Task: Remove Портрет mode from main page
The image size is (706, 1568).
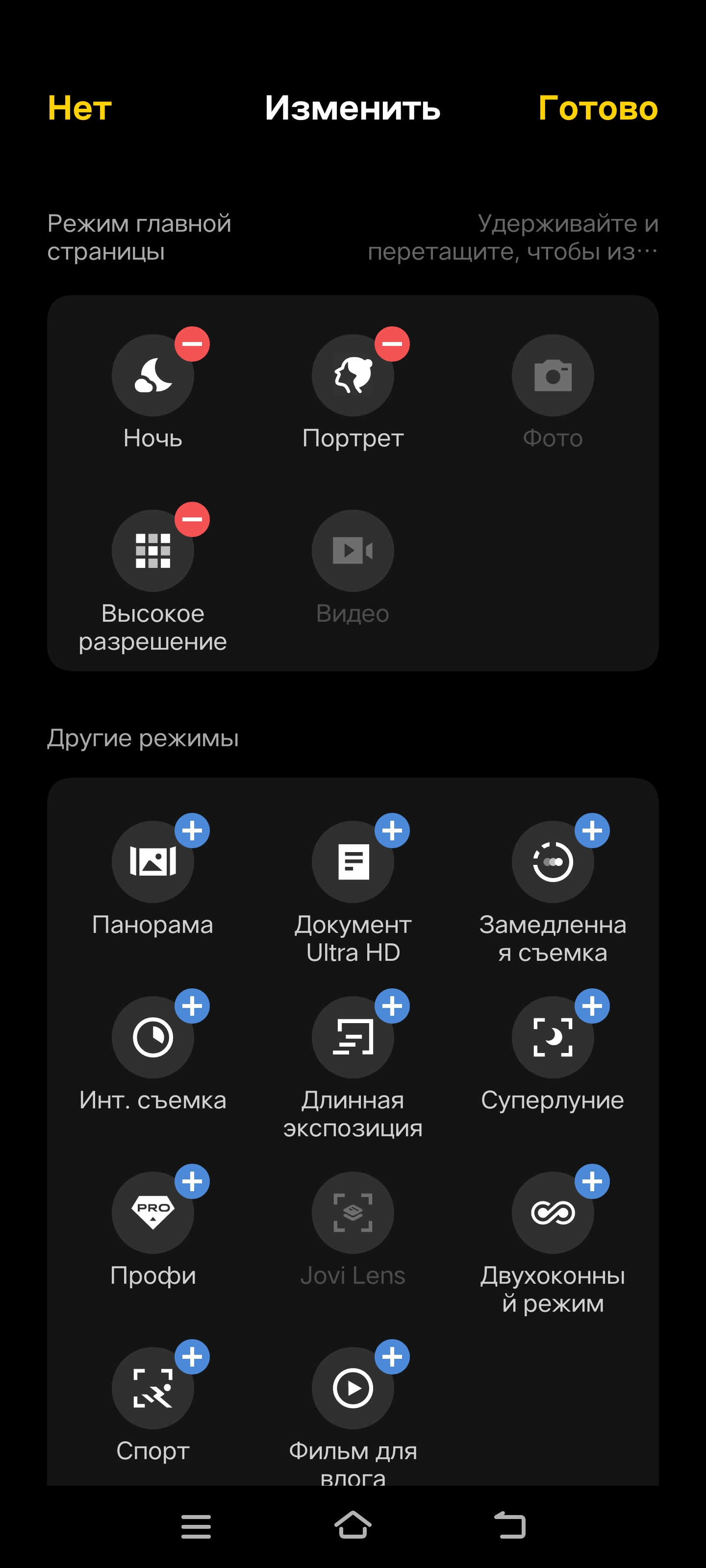Action: tap(392, 344)
